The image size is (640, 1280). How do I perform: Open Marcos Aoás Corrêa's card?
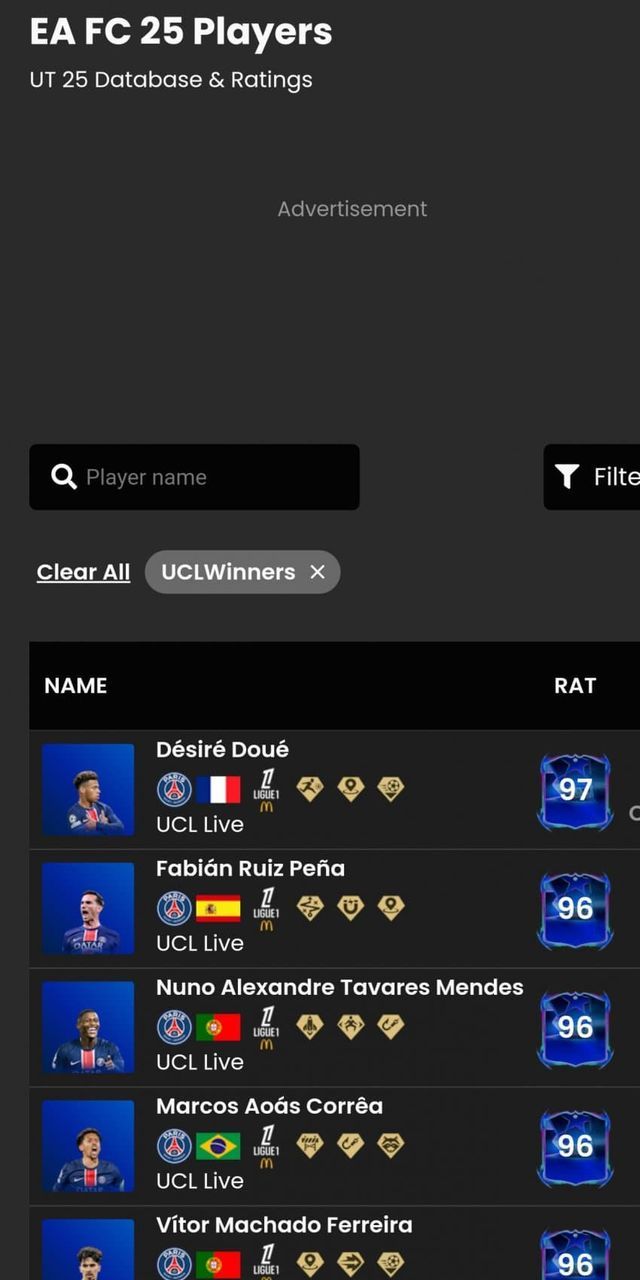click(x=269, y=1106)
